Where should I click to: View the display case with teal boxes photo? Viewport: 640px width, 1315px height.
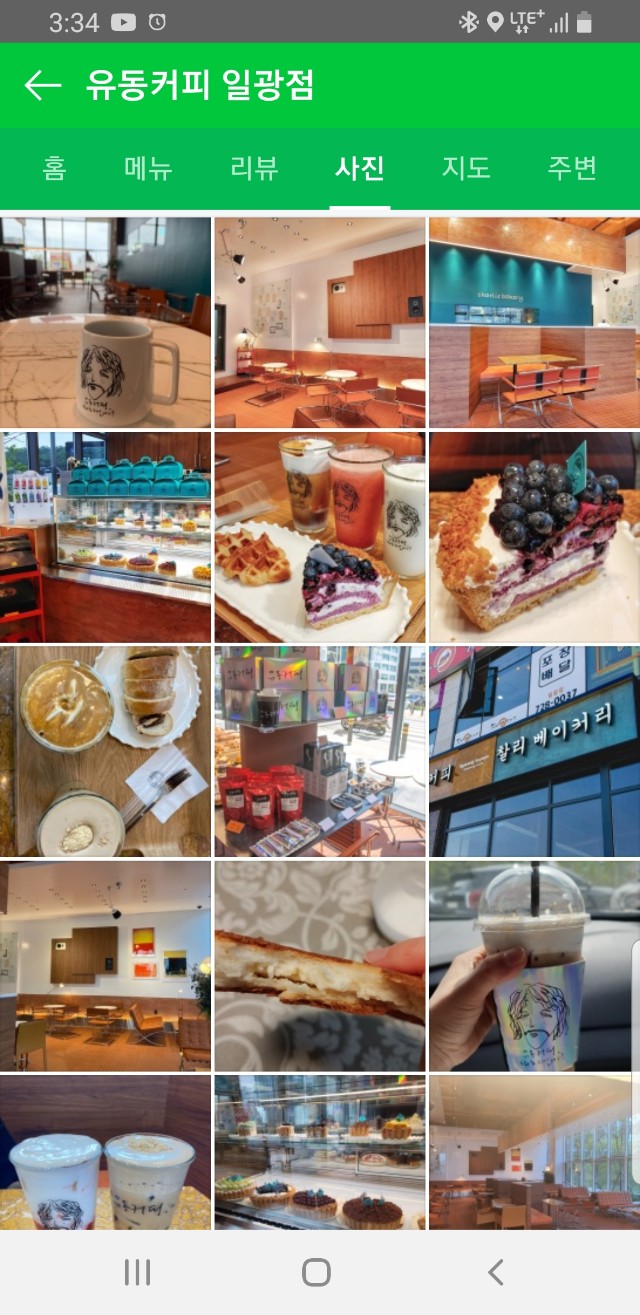105,537
